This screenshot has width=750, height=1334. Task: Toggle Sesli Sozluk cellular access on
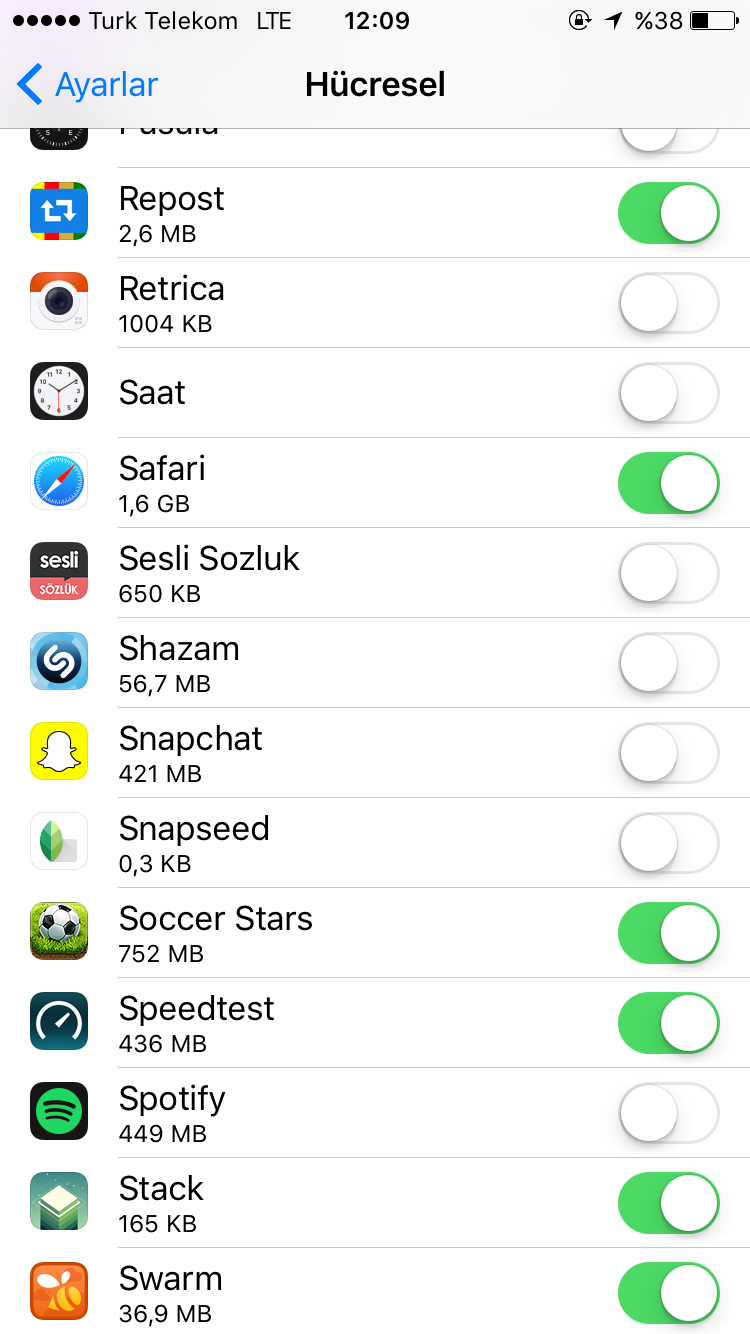669,573
